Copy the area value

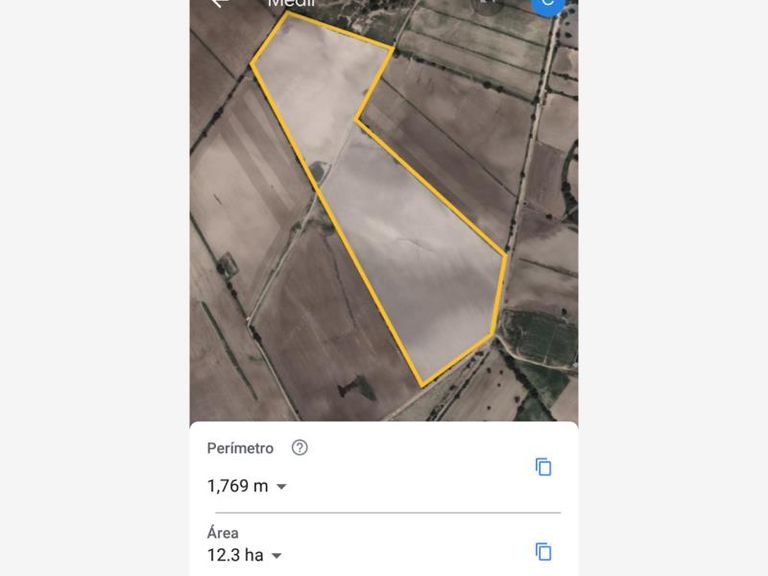click(x=543, y=552)
